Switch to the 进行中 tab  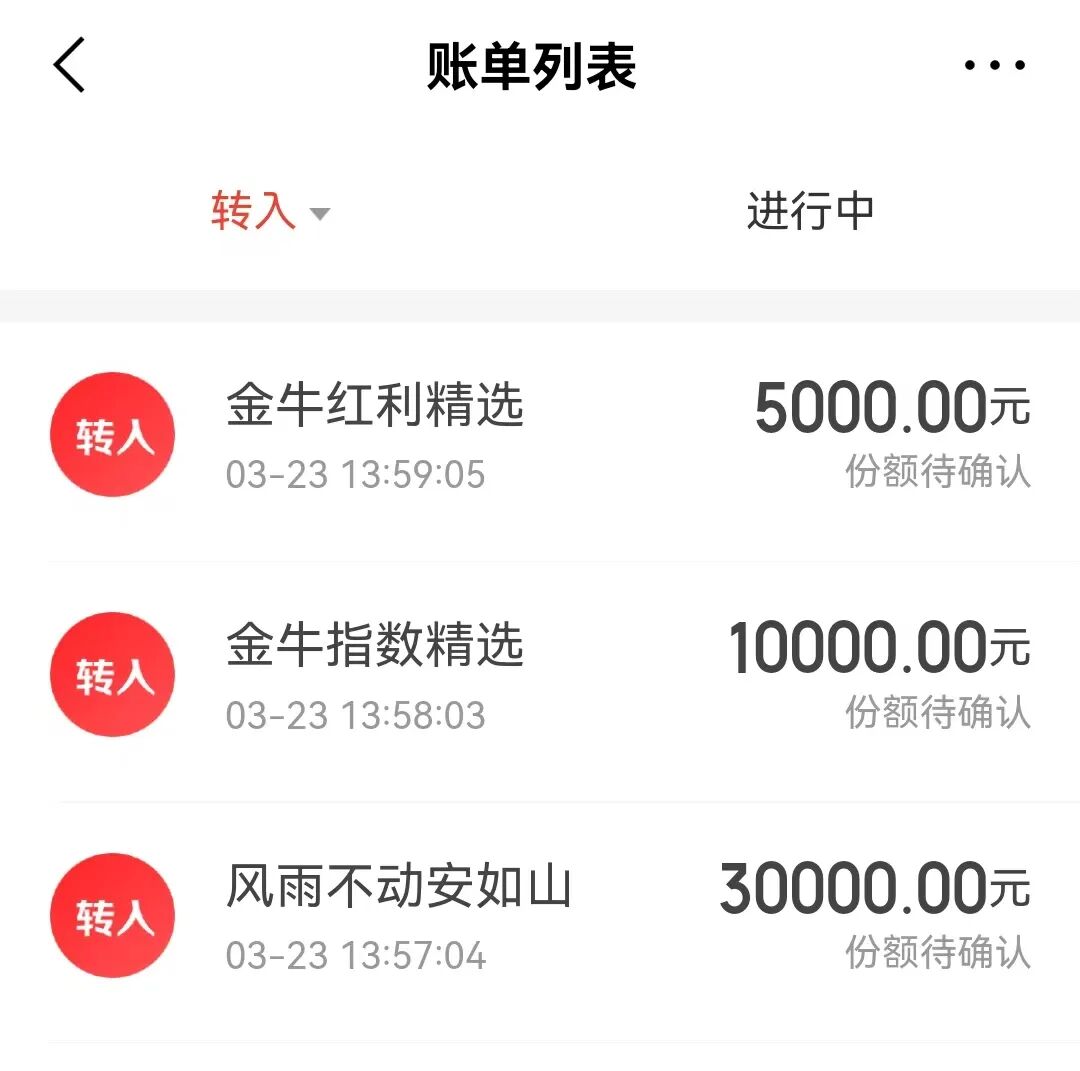click(810, 212)
